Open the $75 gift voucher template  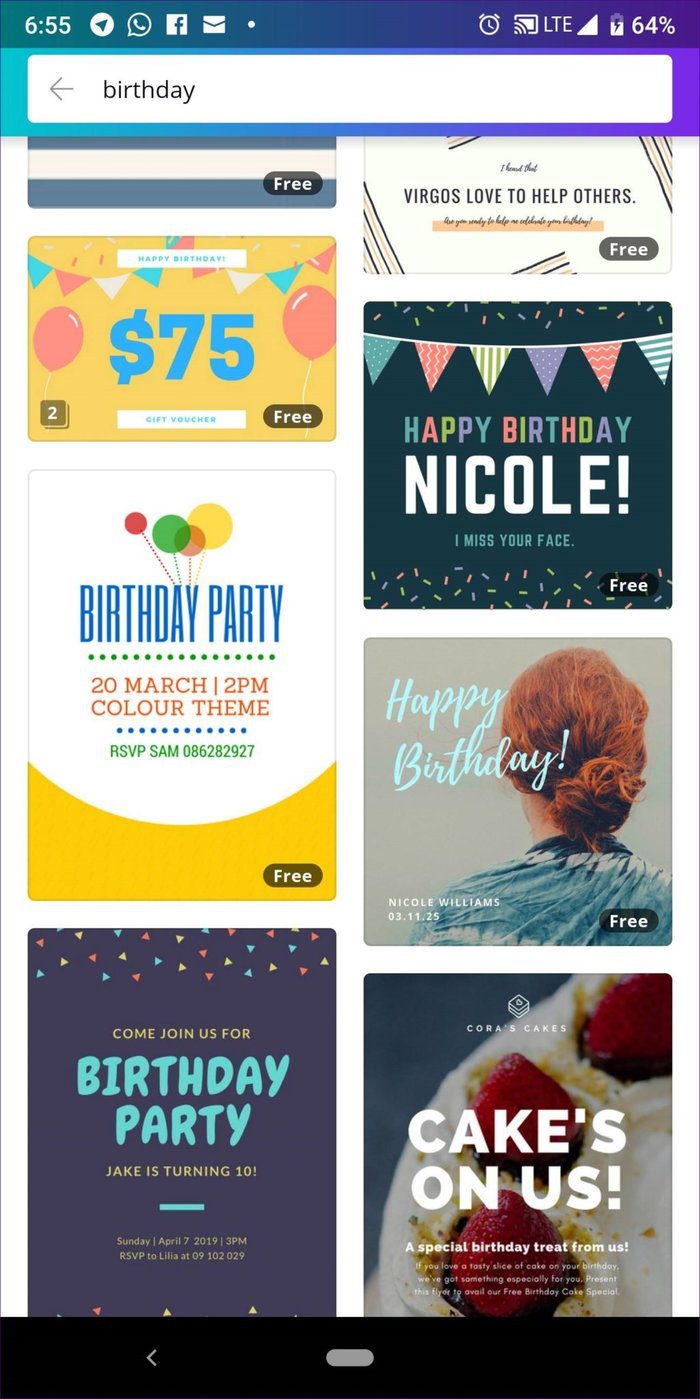[182, 338]
